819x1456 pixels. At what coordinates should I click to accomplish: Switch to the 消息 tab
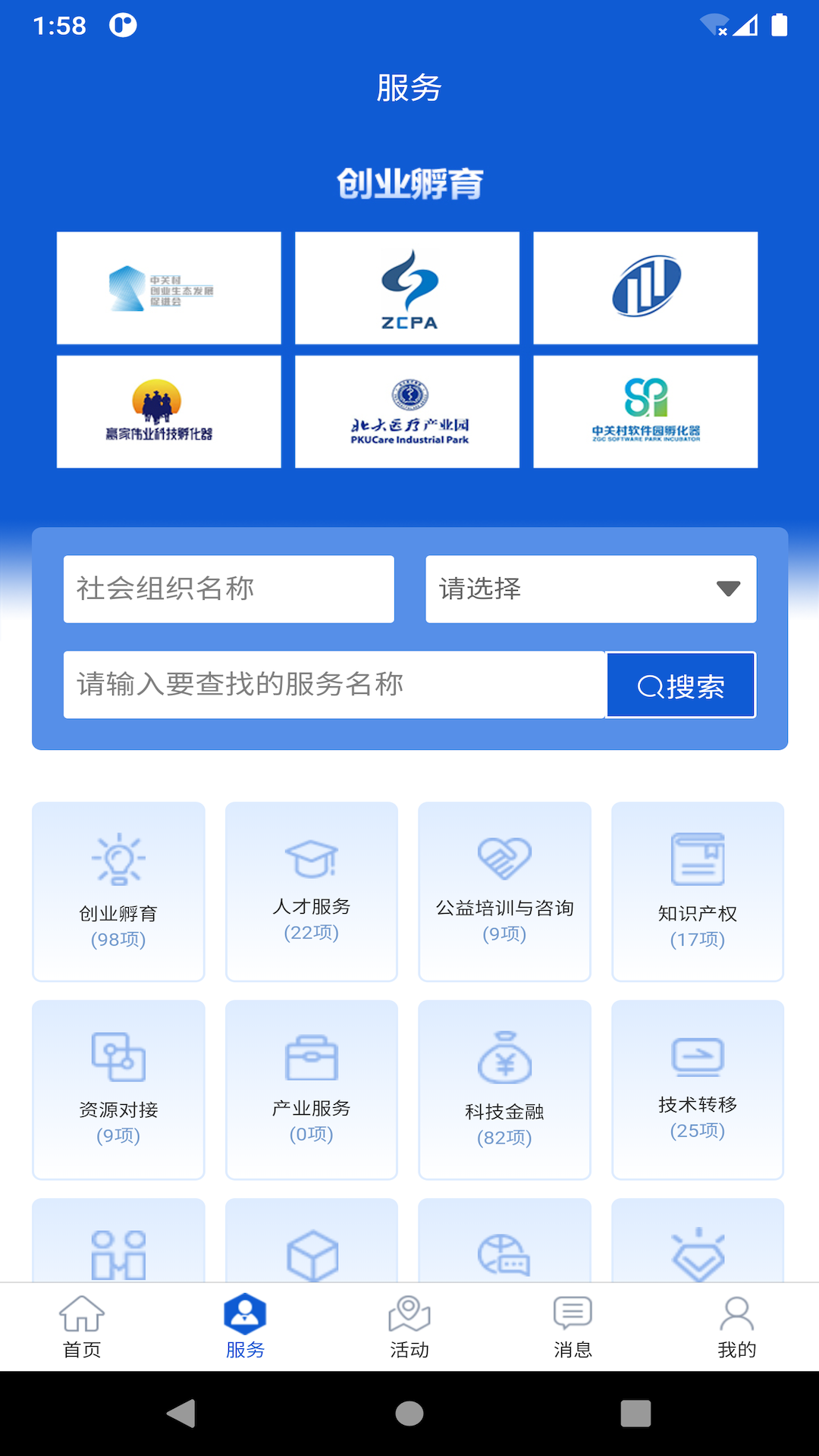pos(573,1327)
